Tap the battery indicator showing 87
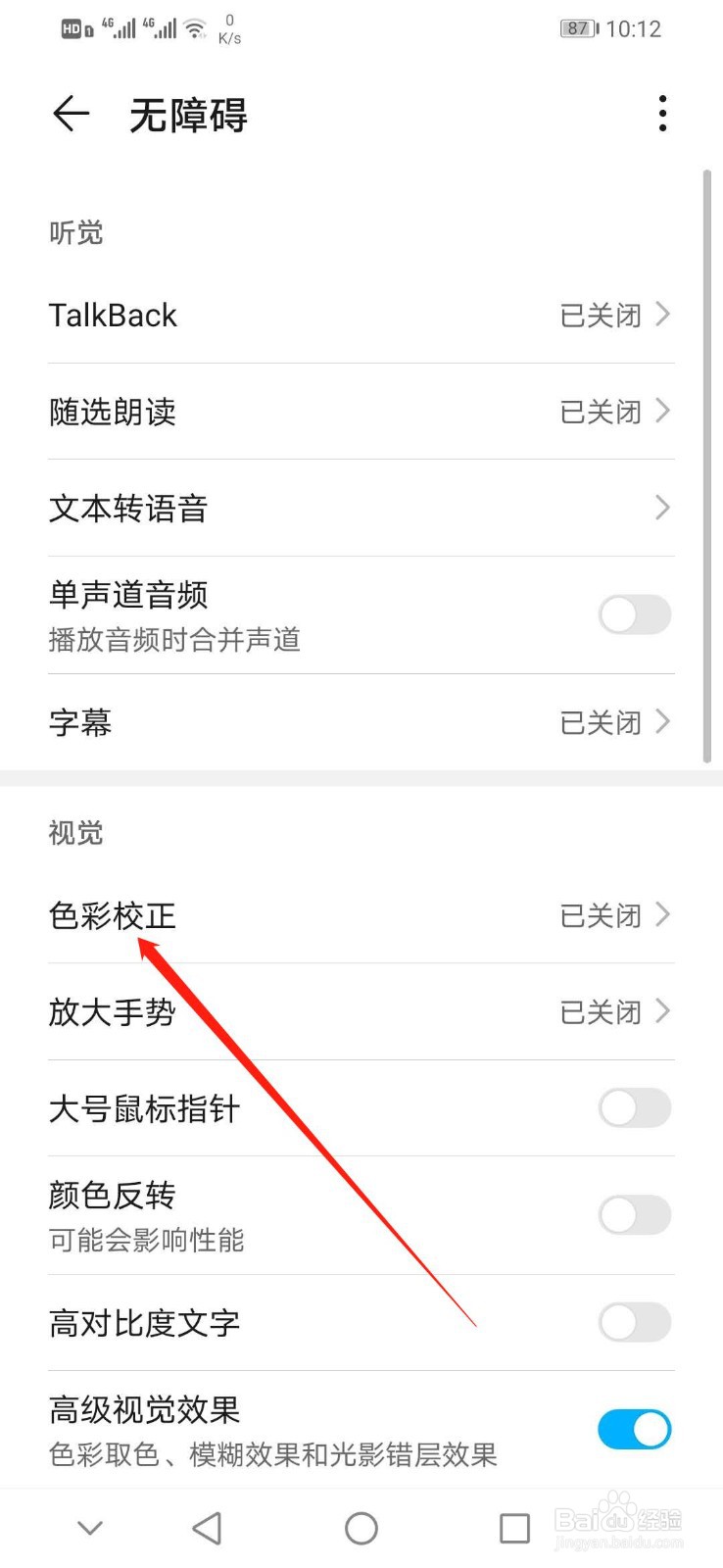 coord(576,27)
